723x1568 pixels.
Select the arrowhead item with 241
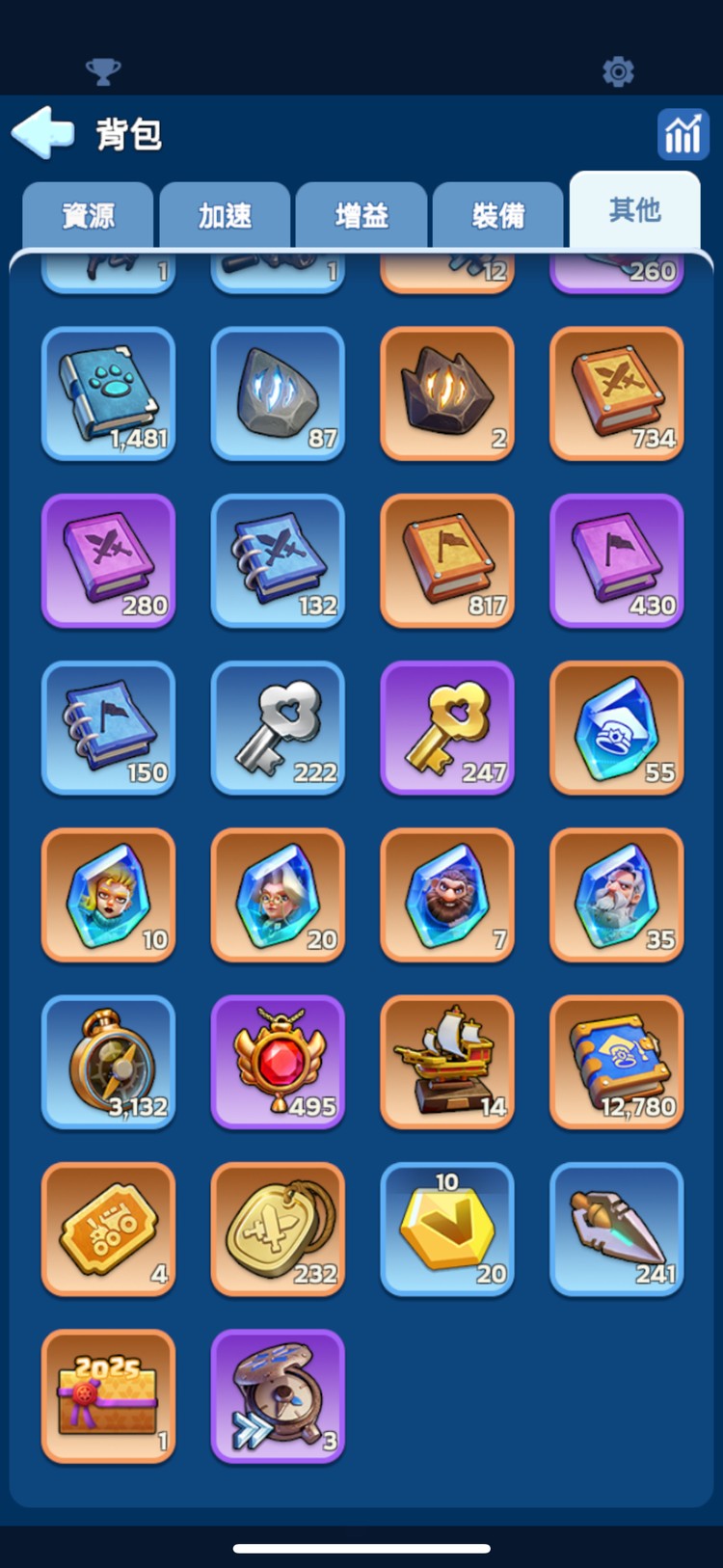click(x=617, y=1229)
